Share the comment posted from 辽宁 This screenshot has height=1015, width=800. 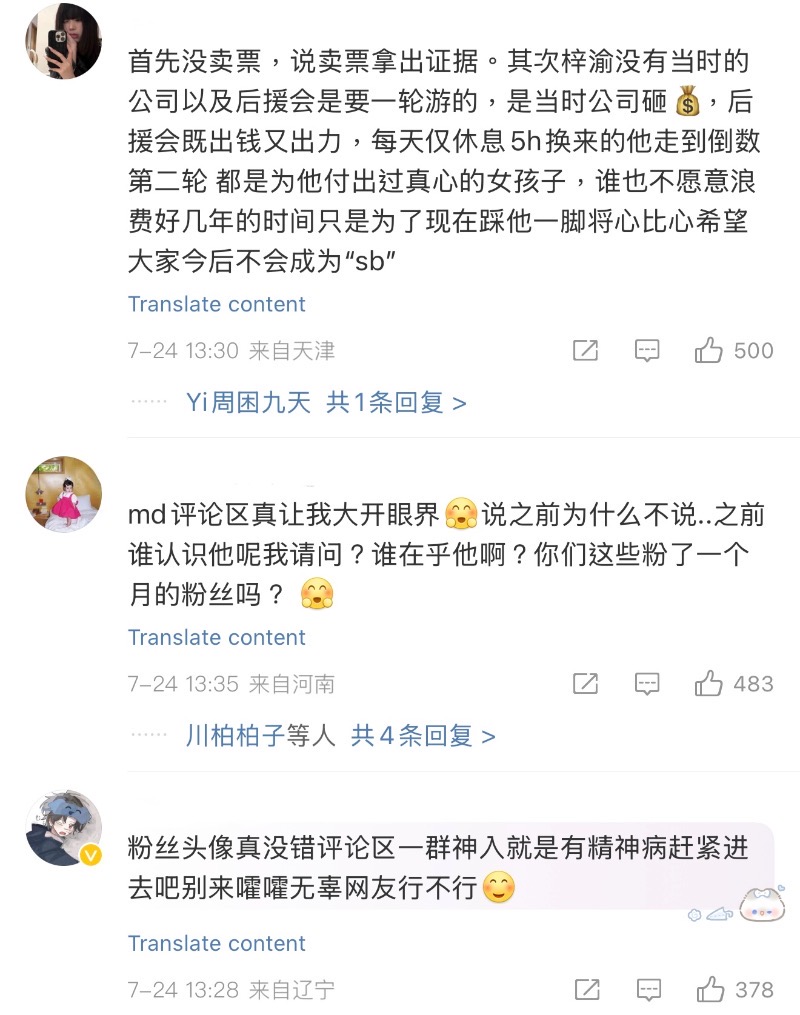586,990
